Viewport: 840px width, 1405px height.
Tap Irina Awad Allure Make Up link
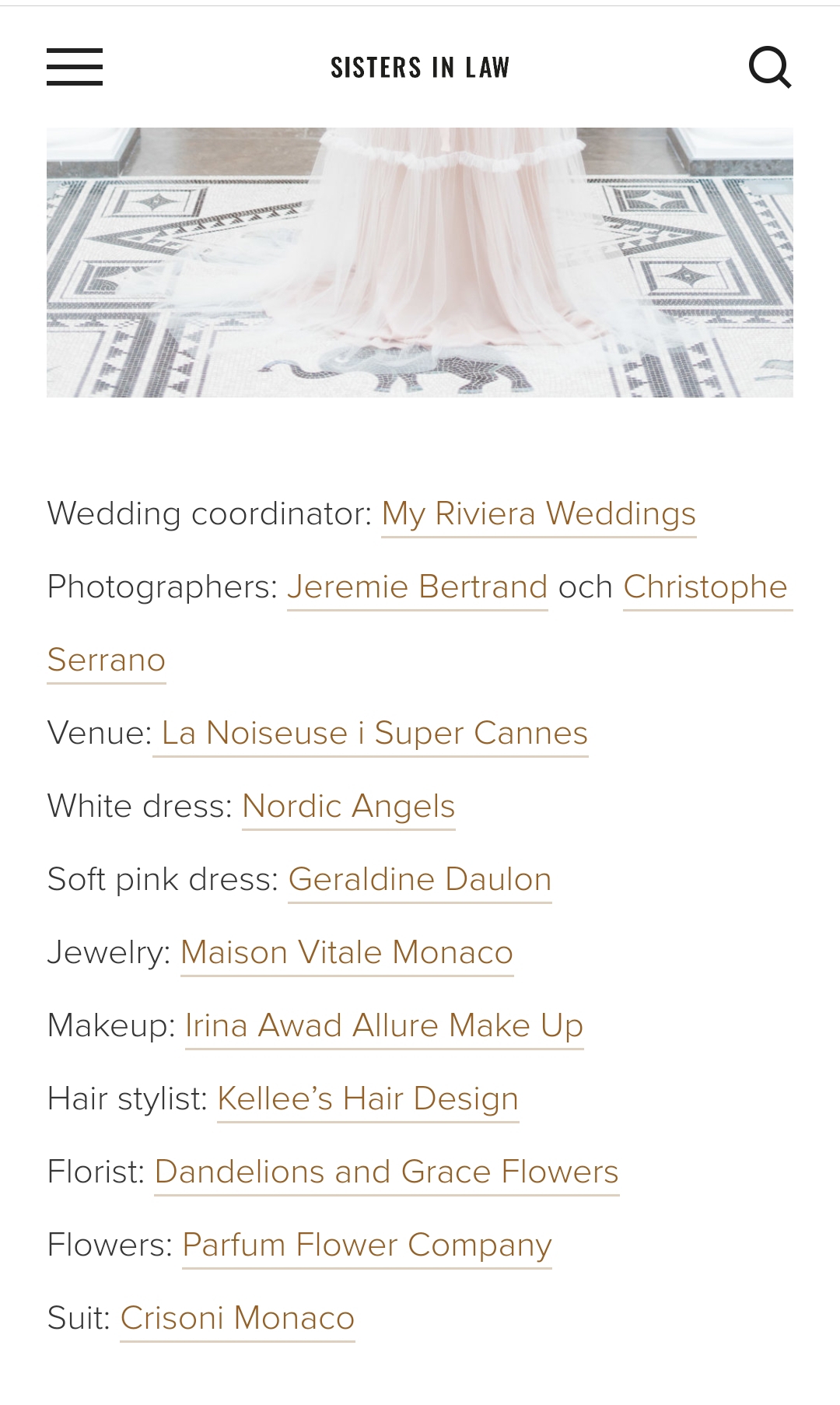pos(383,1026)
